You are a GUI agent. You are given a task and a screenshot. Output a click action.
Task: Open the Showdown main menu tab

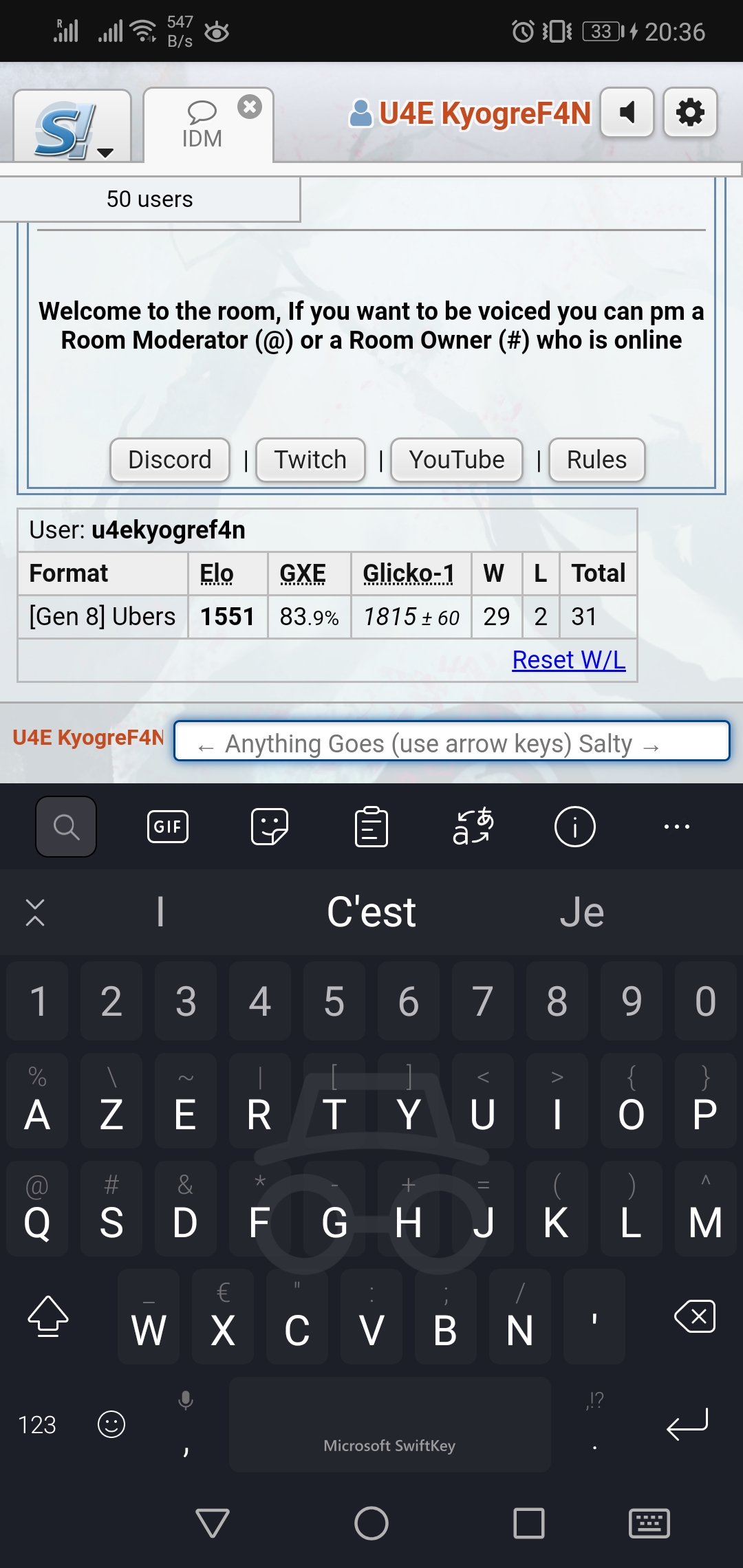click(x=72, y=127)
